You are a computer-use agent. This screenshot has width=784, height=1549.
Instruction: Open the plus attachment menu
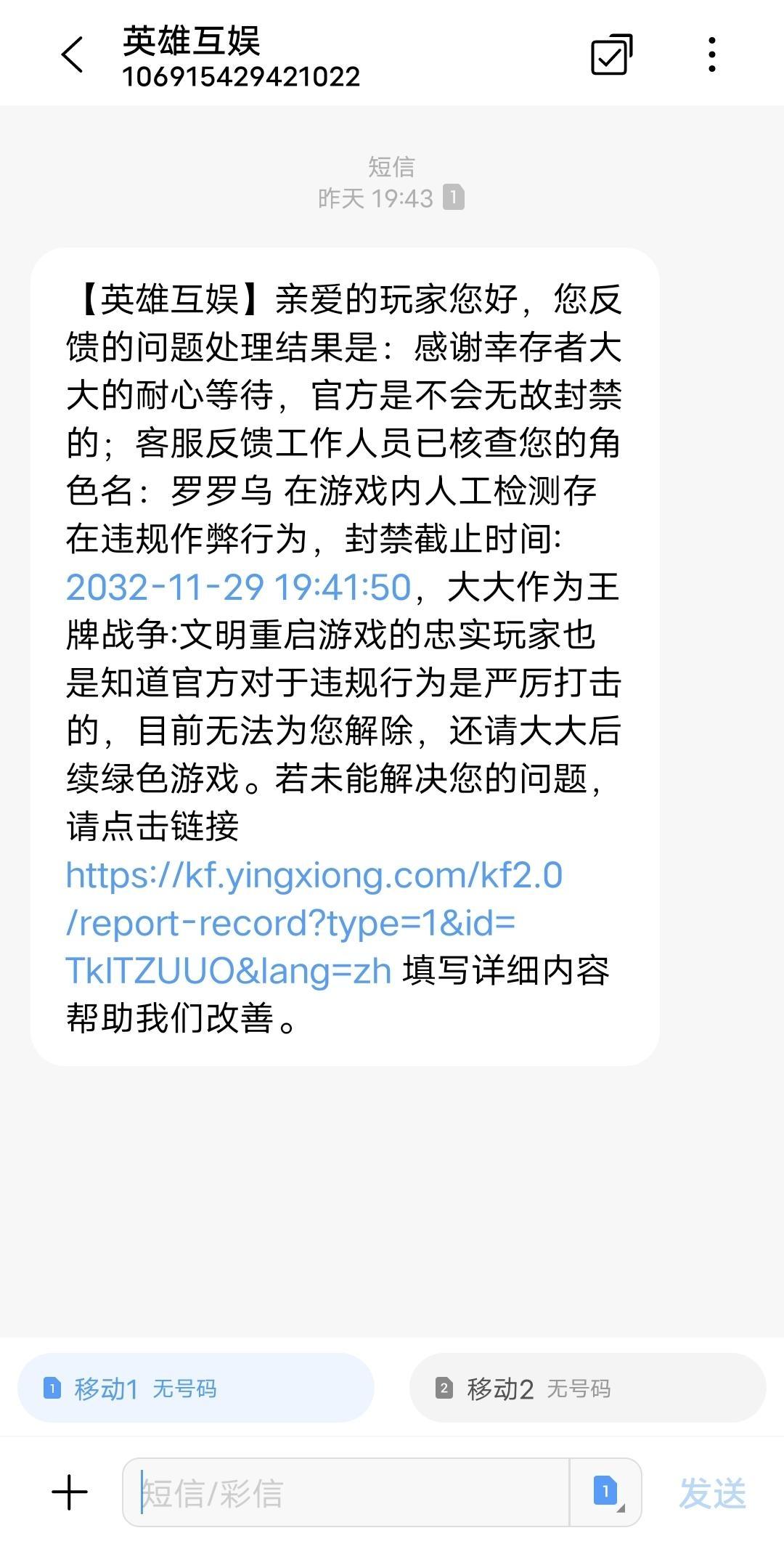click(x=70, y=1493)
